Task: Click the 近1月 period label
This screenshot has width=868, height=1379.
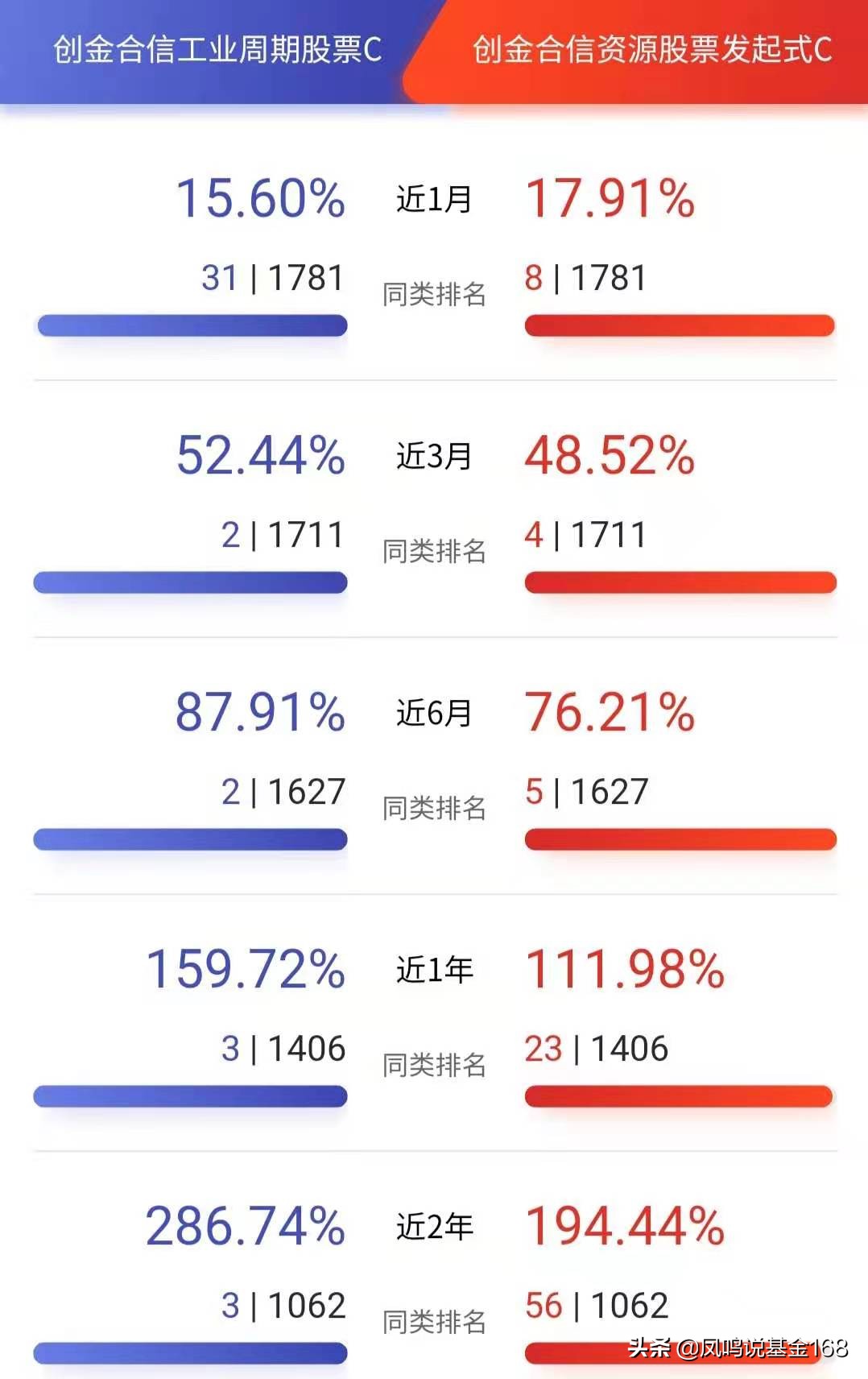Action: tap(433, 200)
